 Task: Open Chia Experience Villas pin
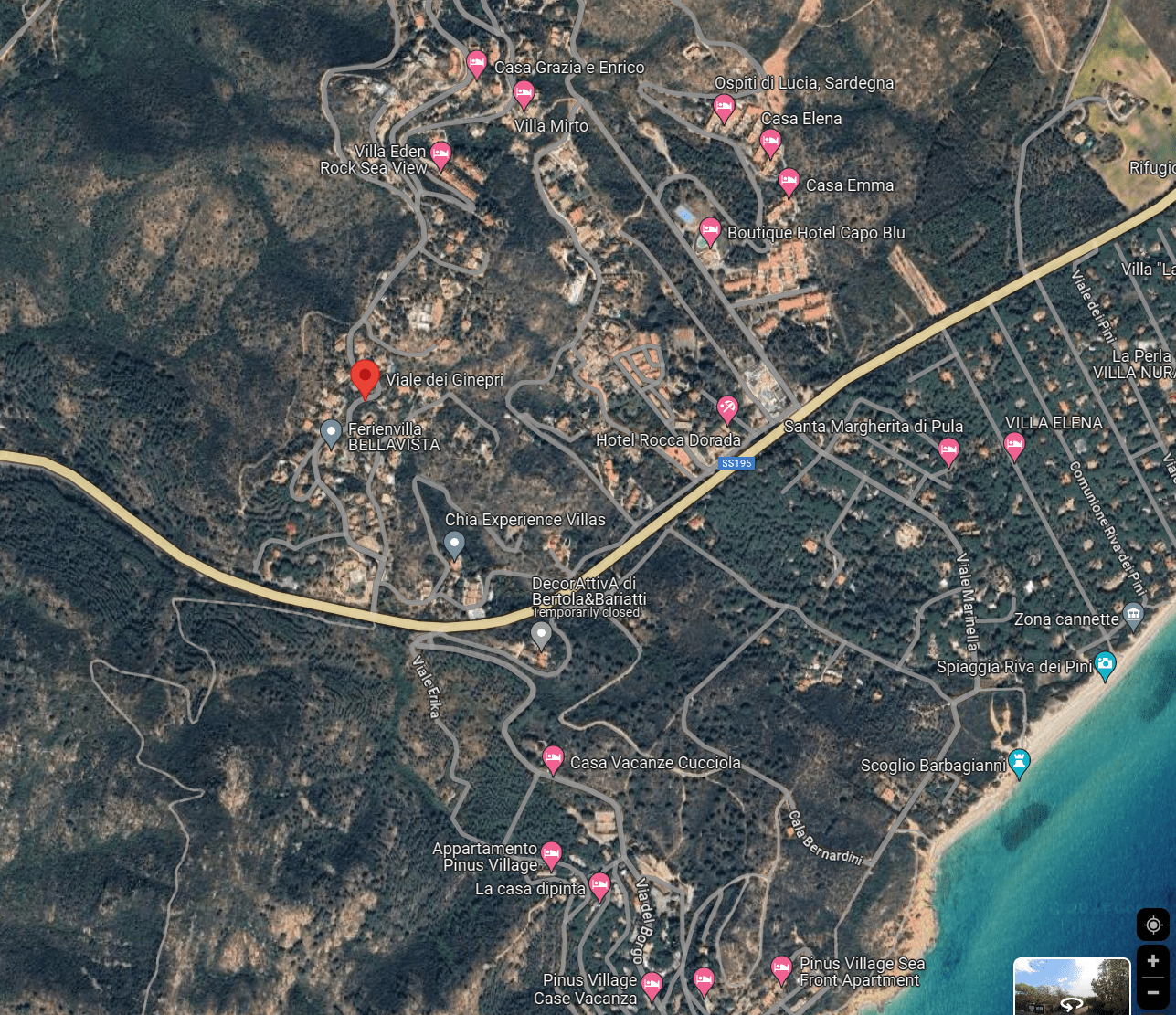[x=454, y=545]
